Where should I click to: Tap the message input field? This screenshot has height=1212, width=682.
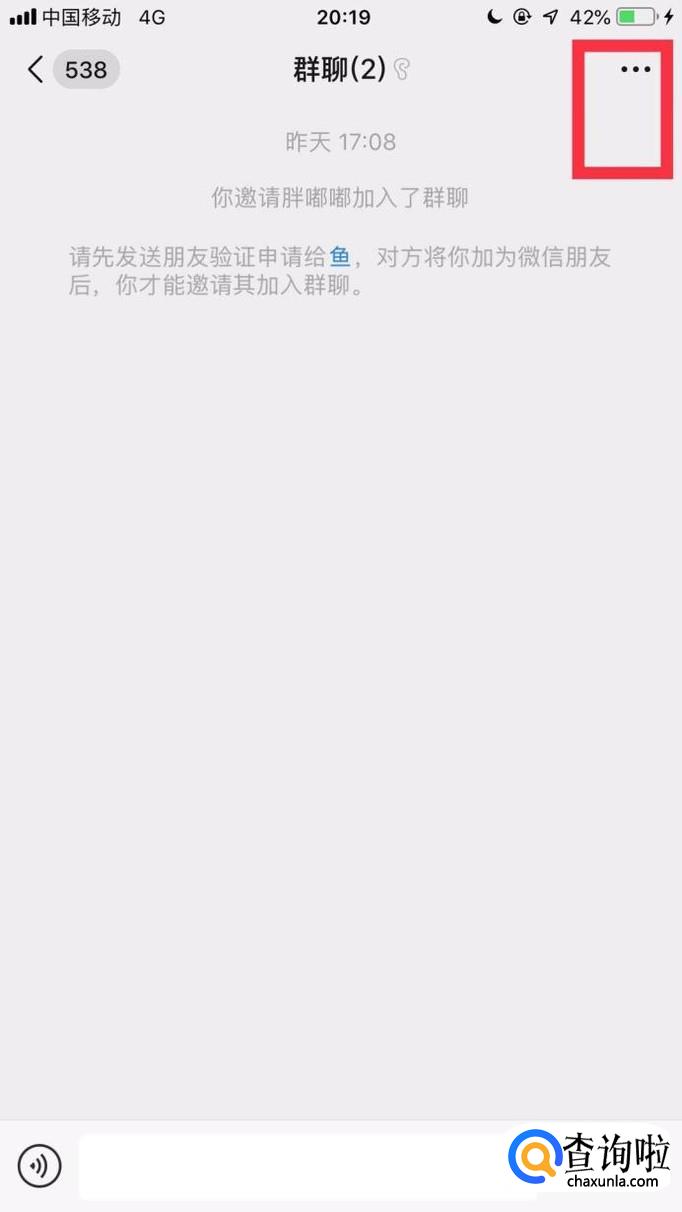[300, 1166]
